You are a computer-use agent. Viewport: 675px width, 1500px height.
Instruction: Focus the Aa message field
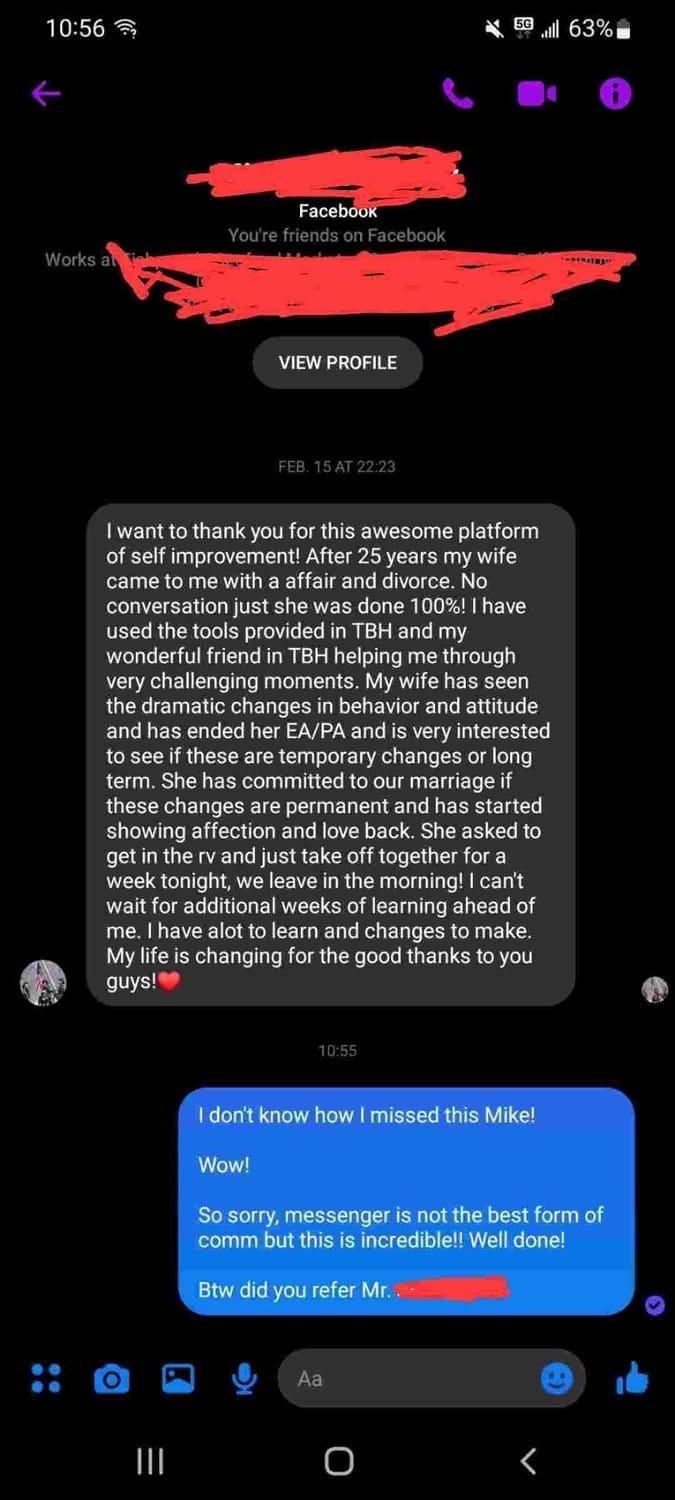410,1379
